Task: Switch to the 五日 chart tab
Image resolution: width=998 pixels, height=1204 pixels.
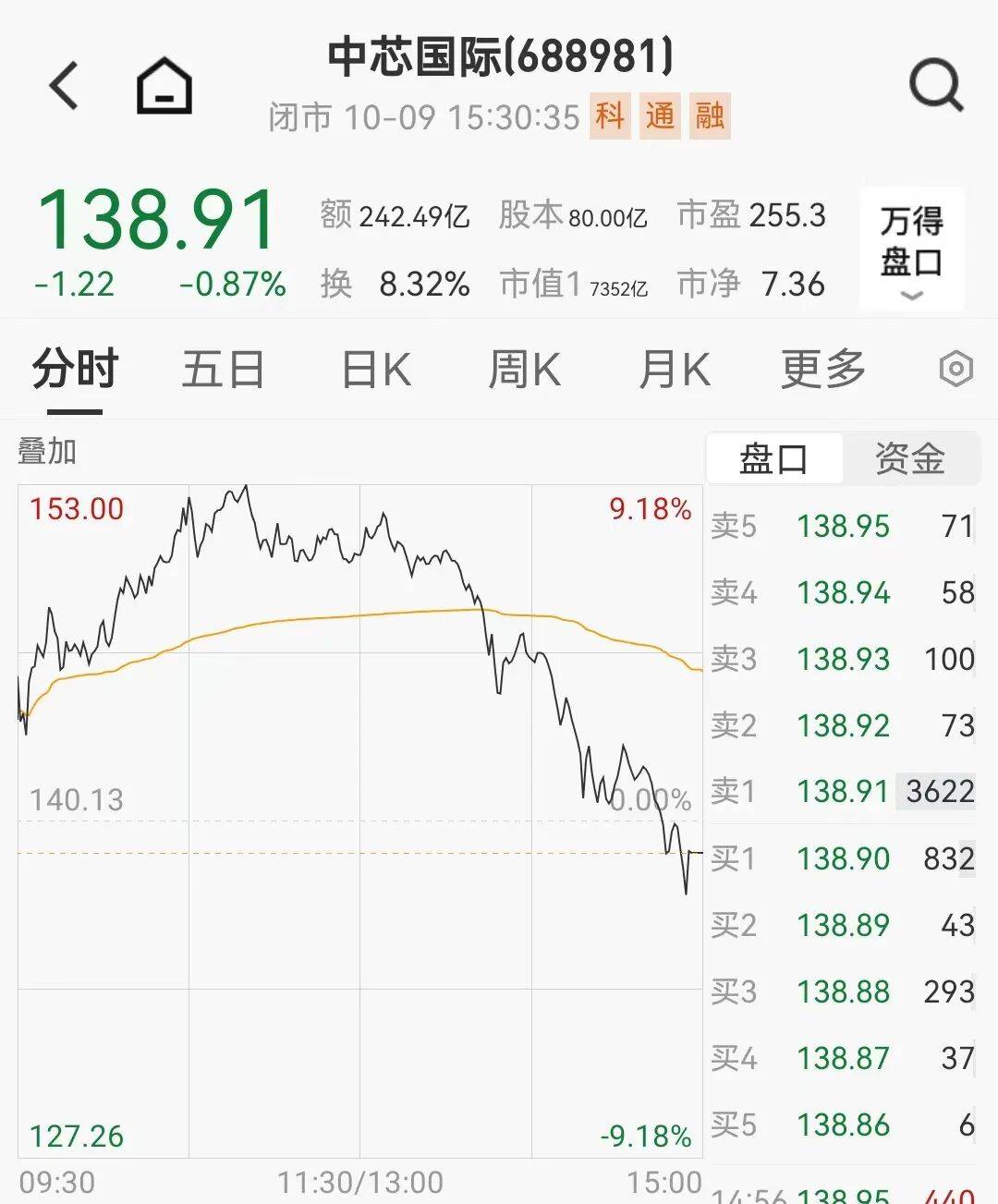Action: coord(223,370)
